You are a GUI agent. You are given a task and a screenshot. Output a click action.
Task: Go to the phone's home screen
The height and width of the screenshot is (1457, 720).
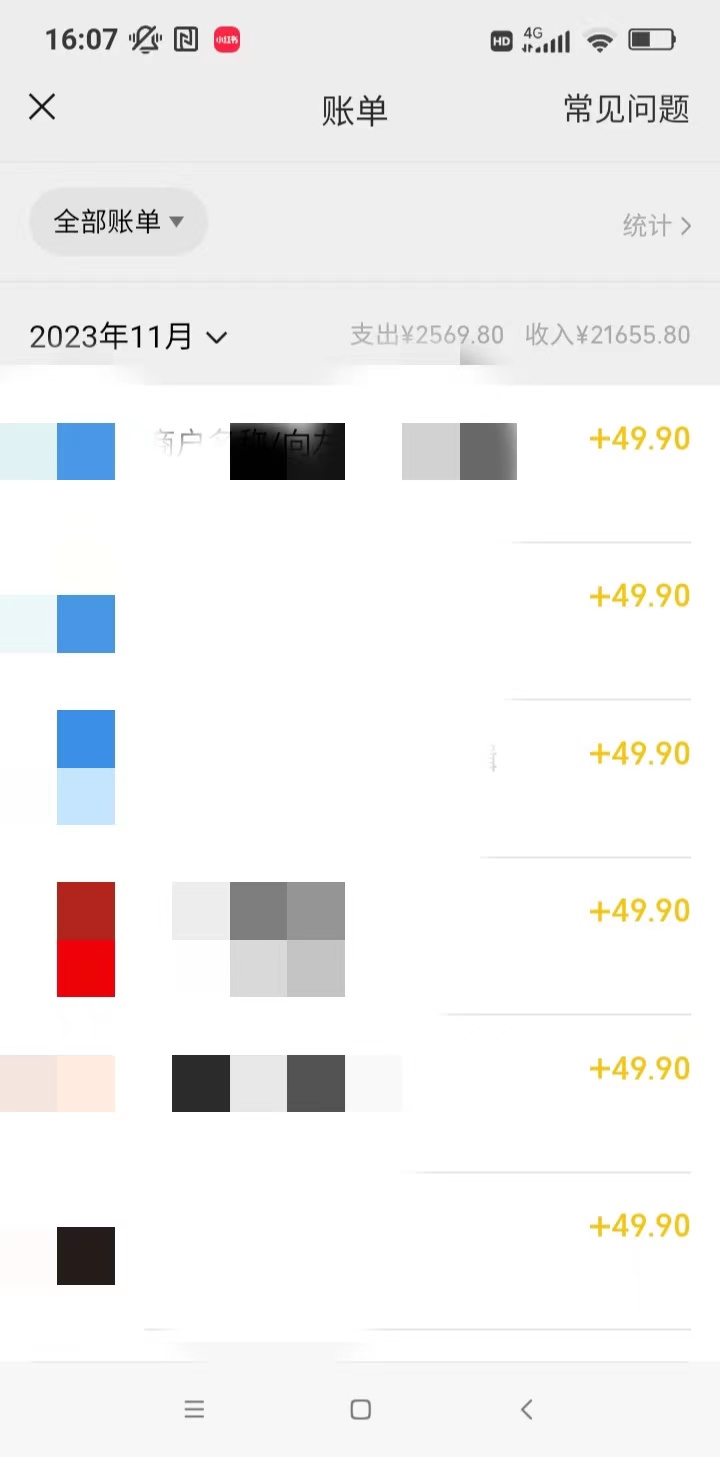pos(361,1409)
